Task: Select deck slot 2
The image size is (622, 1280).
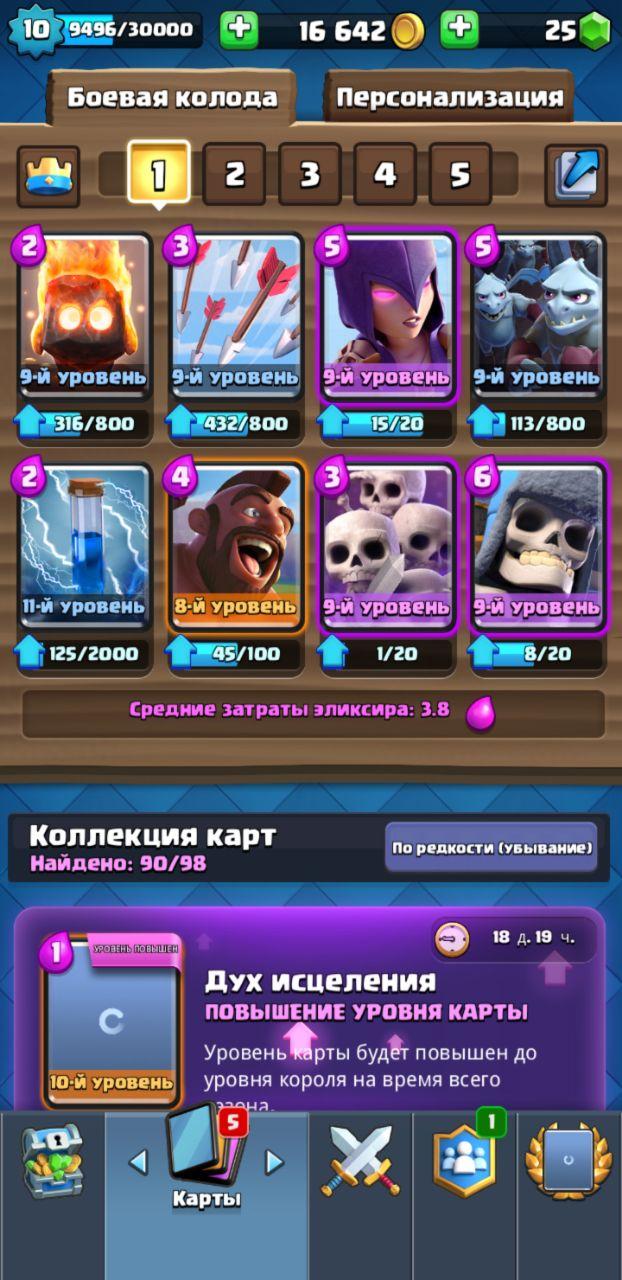Action: 234,175
